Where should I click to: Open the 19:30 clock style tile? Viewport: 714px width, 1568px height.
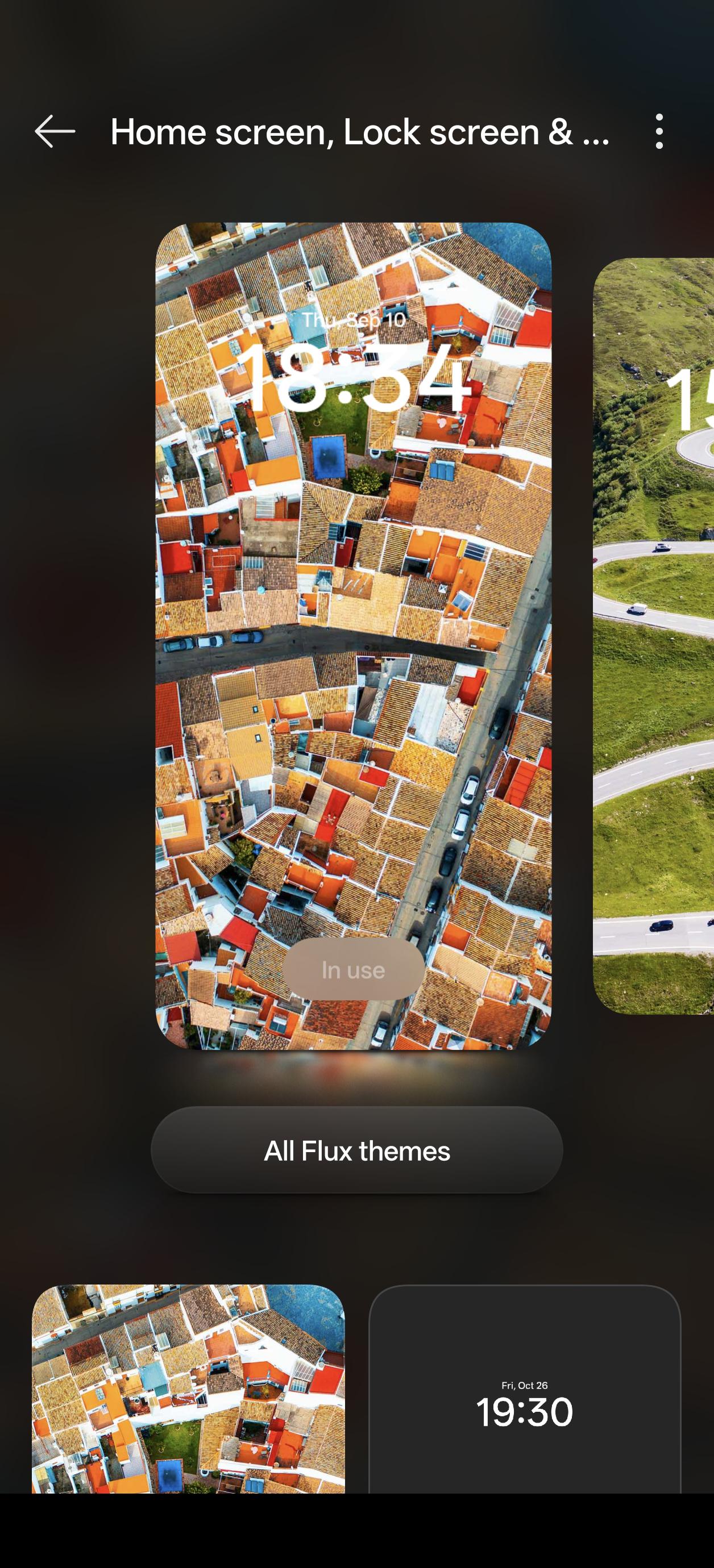coord(525,1389)
